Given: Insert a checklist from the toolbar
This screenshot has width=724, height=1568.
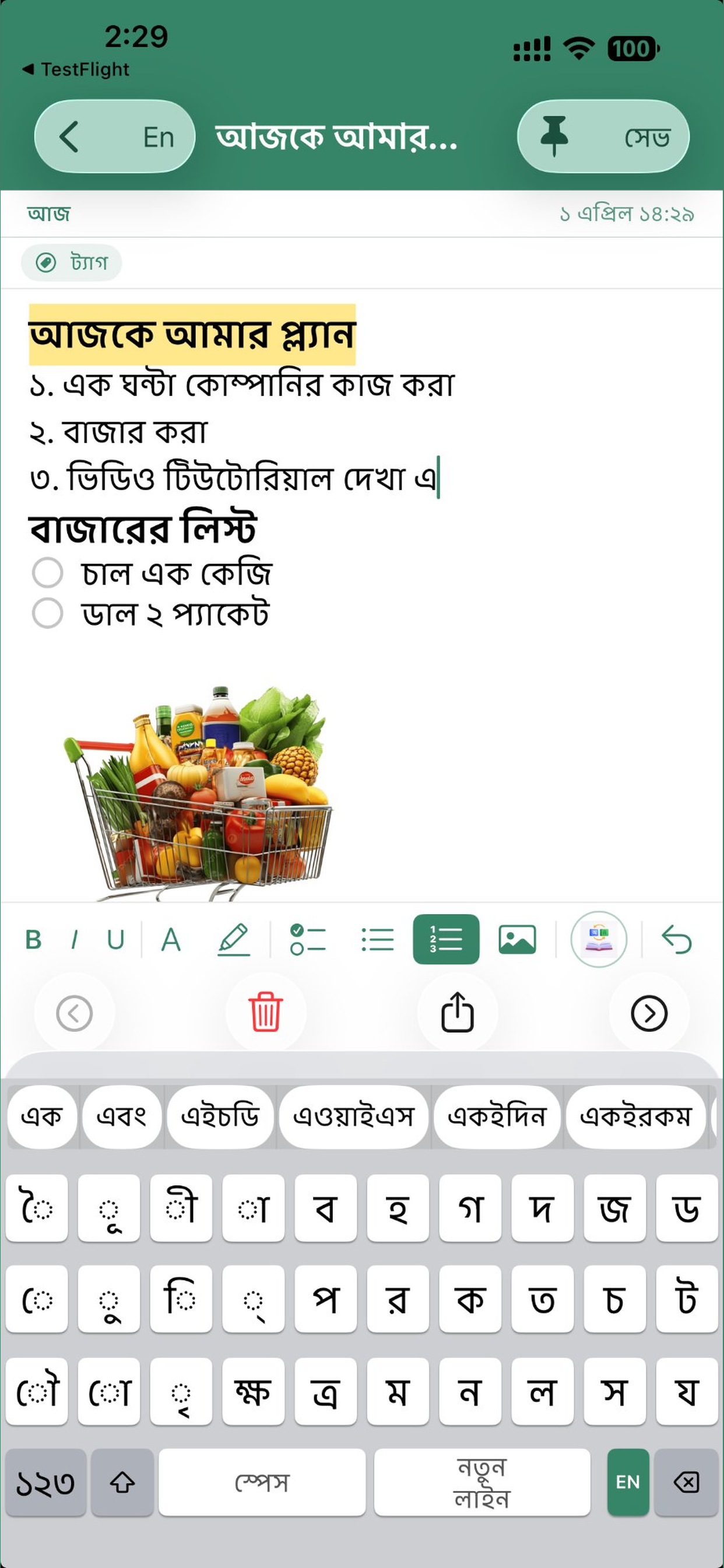Looking at the screenshot, I should click(x=309, y=939).
